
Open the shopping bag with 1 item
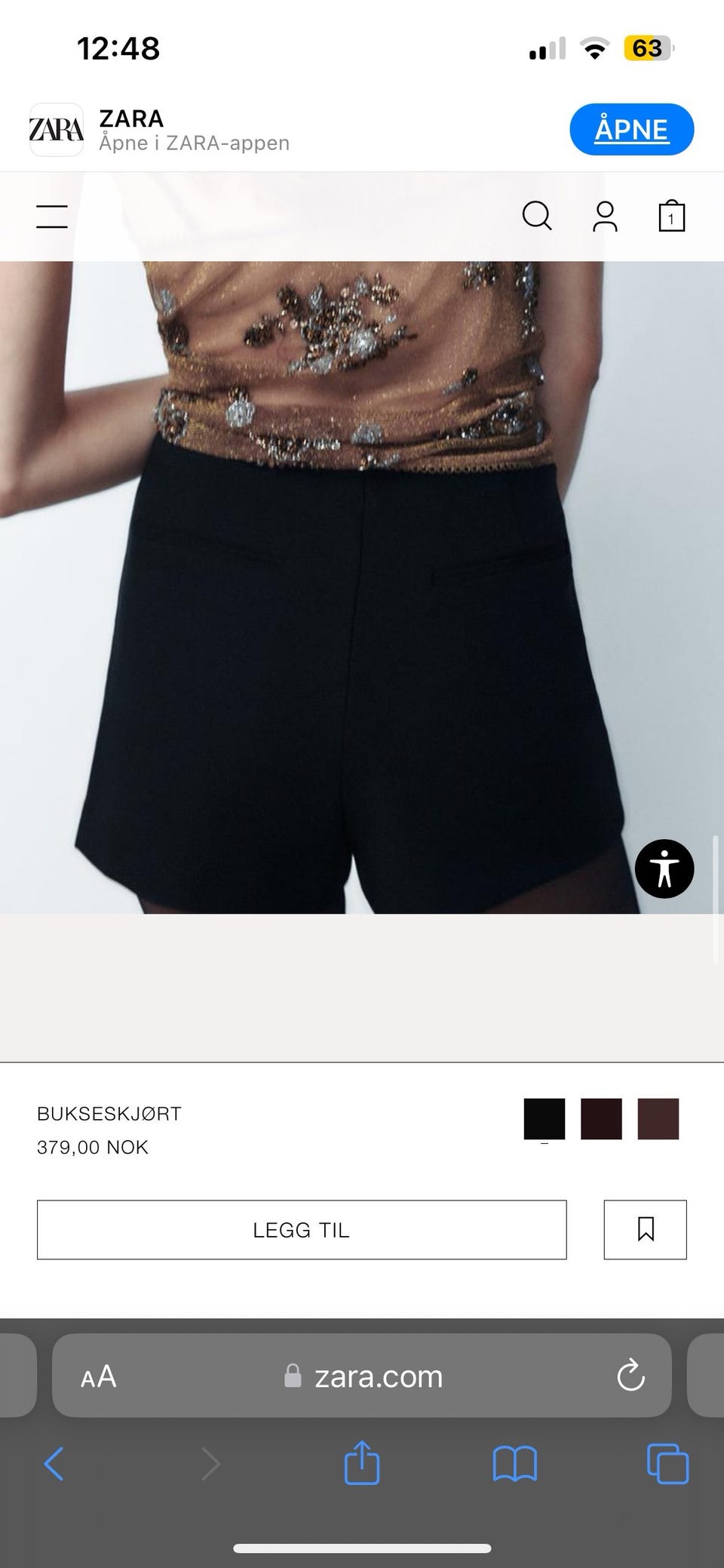[x=671, y=217]
